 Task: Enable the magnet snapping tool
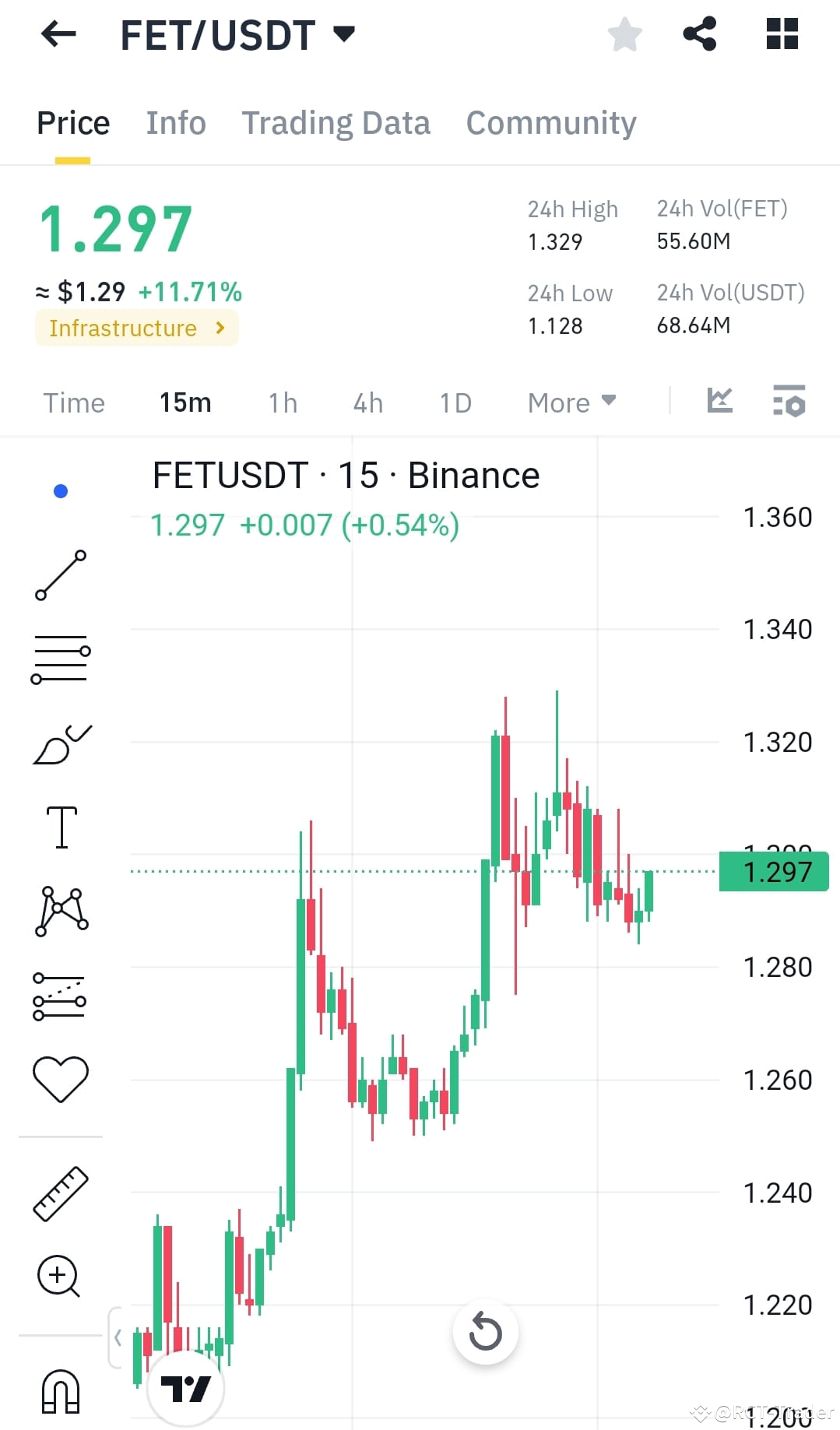61,1393
